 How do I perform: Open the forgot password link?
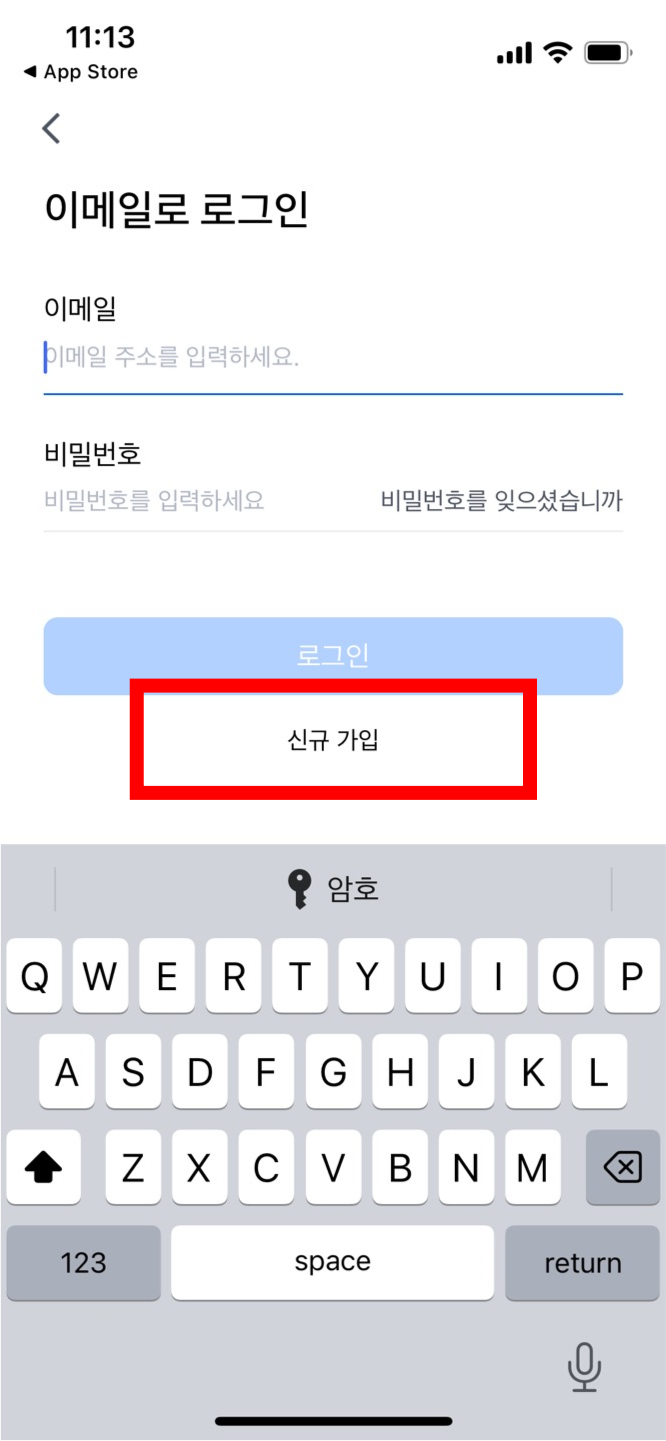pos(501,500)
